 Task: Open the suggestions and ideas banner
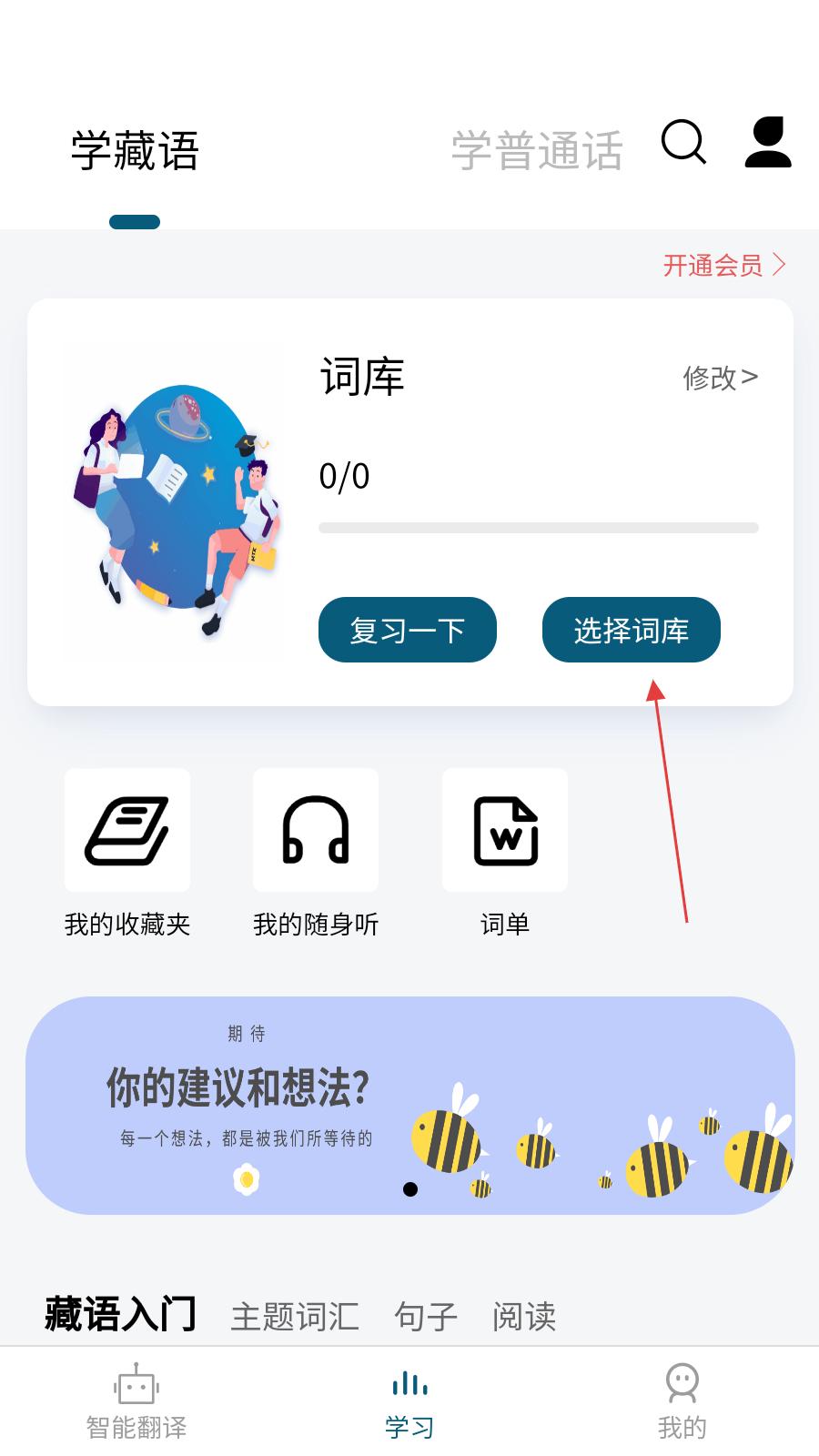click(409, 1105)
